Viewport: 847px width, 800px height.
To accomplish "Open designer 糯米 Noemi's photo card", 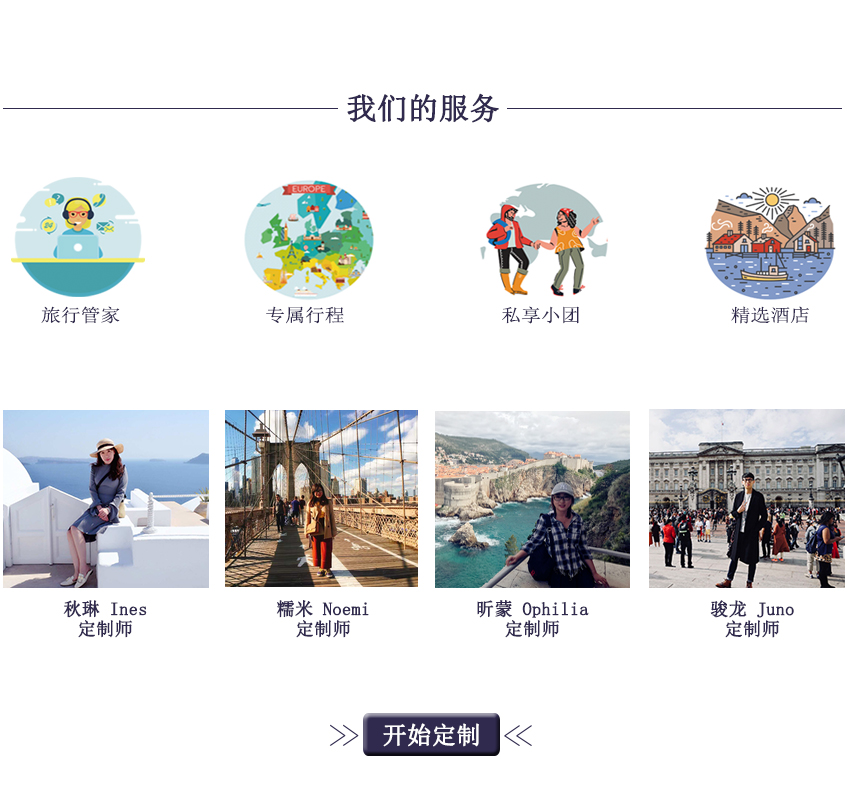I will pos(321,499).
